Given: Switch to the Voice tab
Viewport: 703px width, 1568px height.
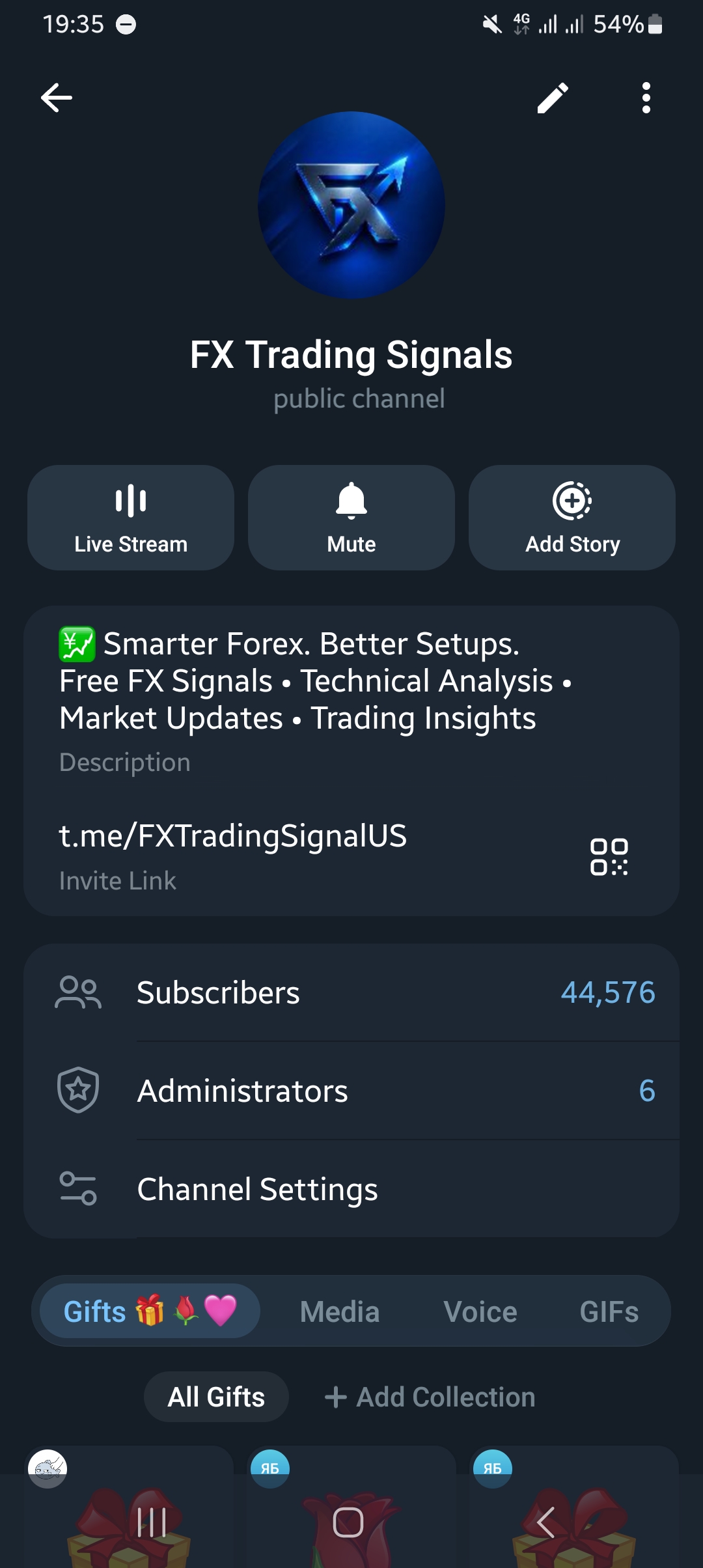Looking at the screenshot, I should [x=480, y=1311].
